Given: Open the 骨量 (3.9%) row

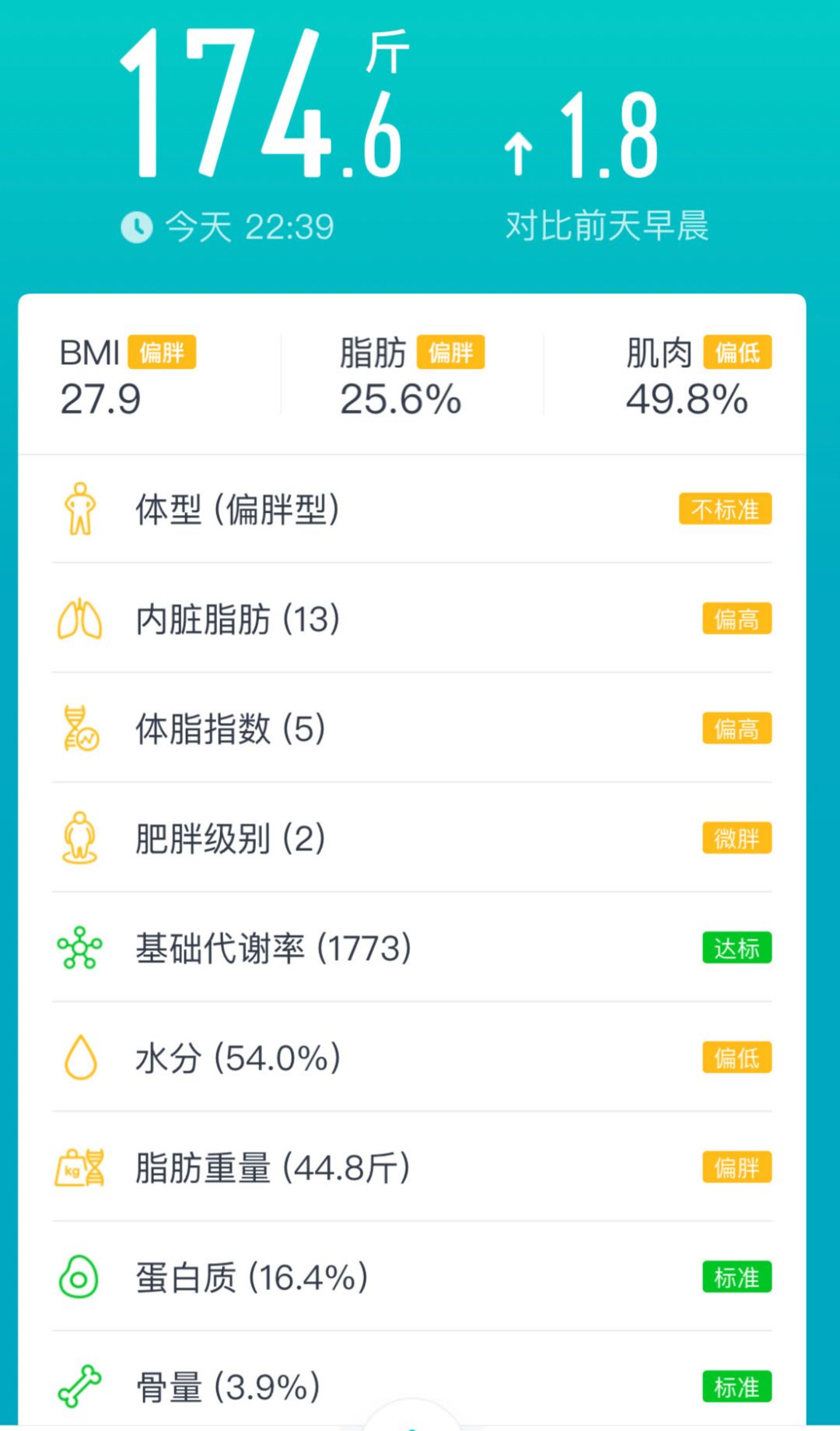Looking at the screenshot, I should pyautogui.click(x=411, y=1387).
